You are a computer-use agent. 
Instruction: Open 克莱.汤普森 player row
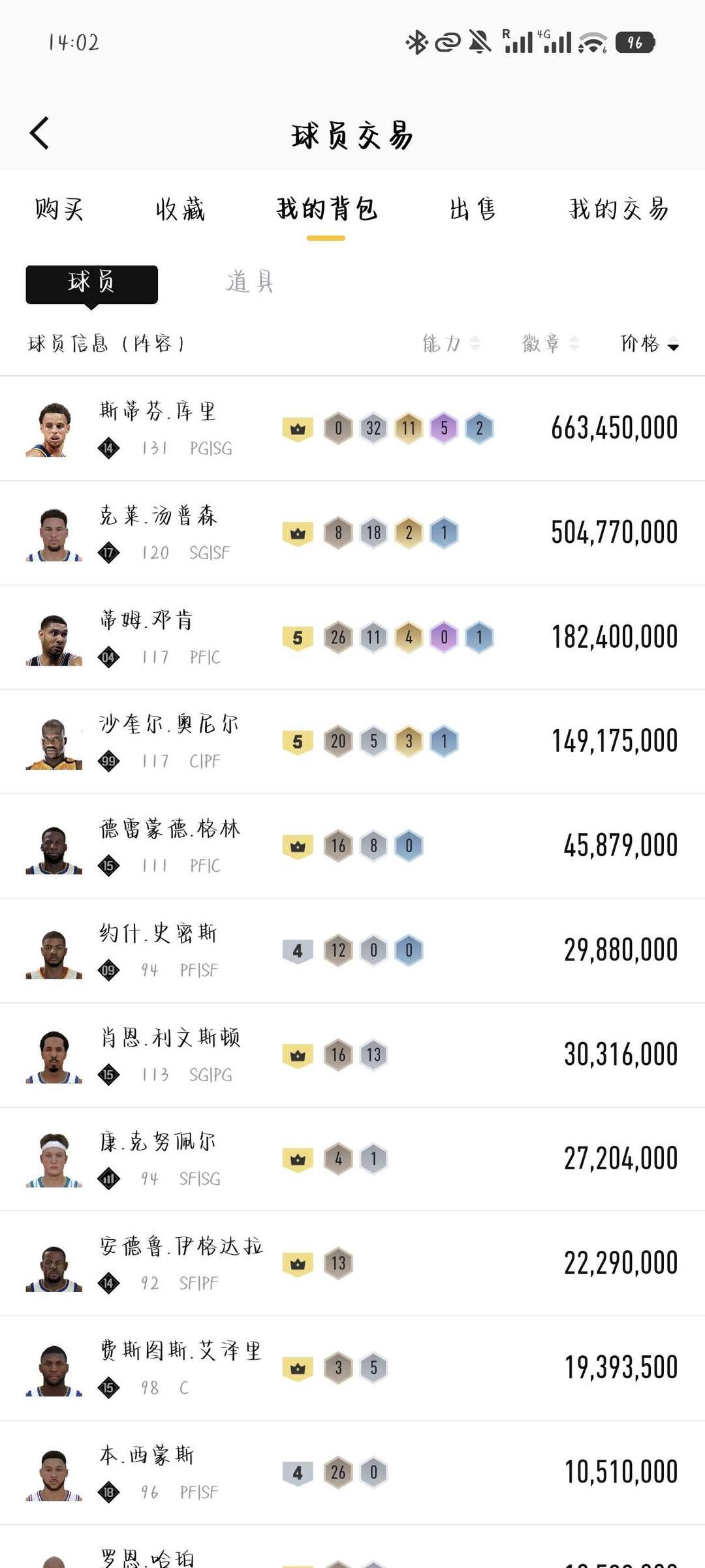[x=352, y=533]
